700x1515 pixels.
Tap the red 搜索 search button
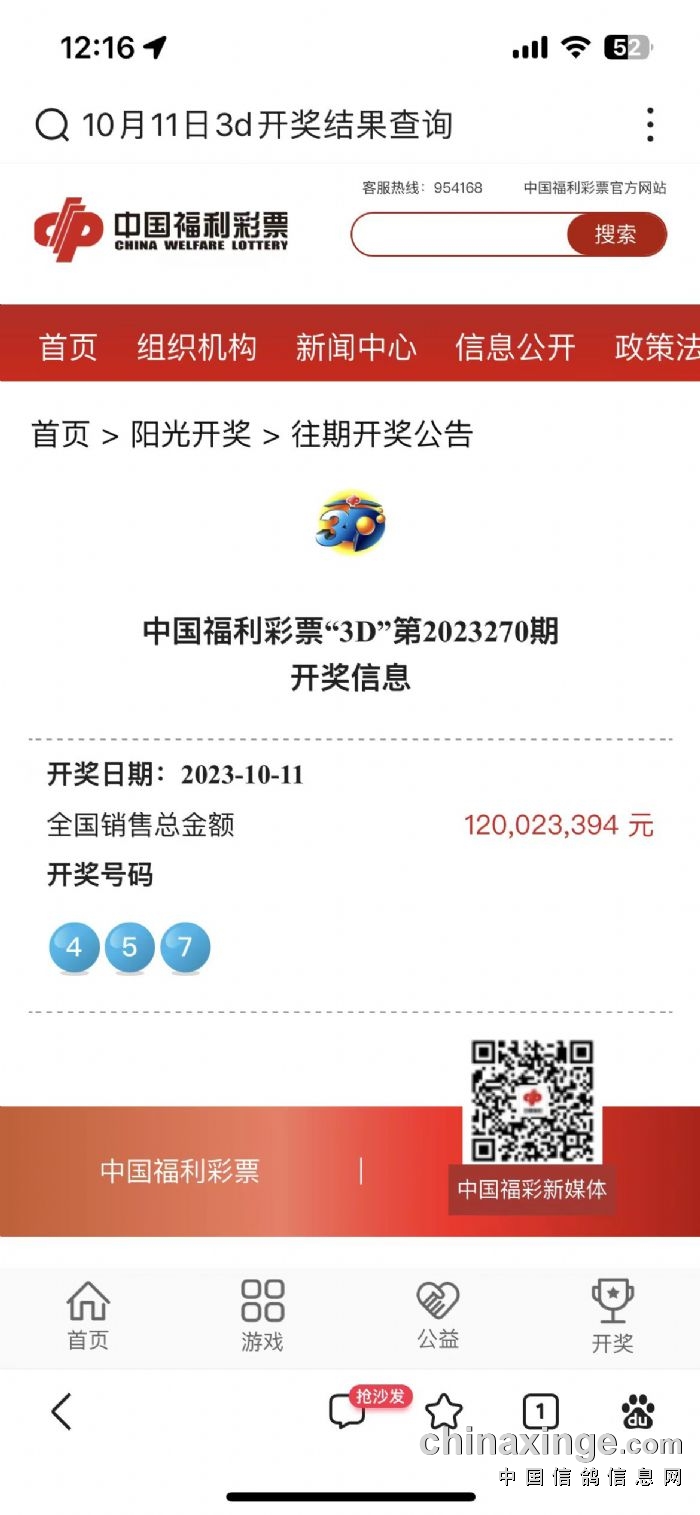coord(615,235)
